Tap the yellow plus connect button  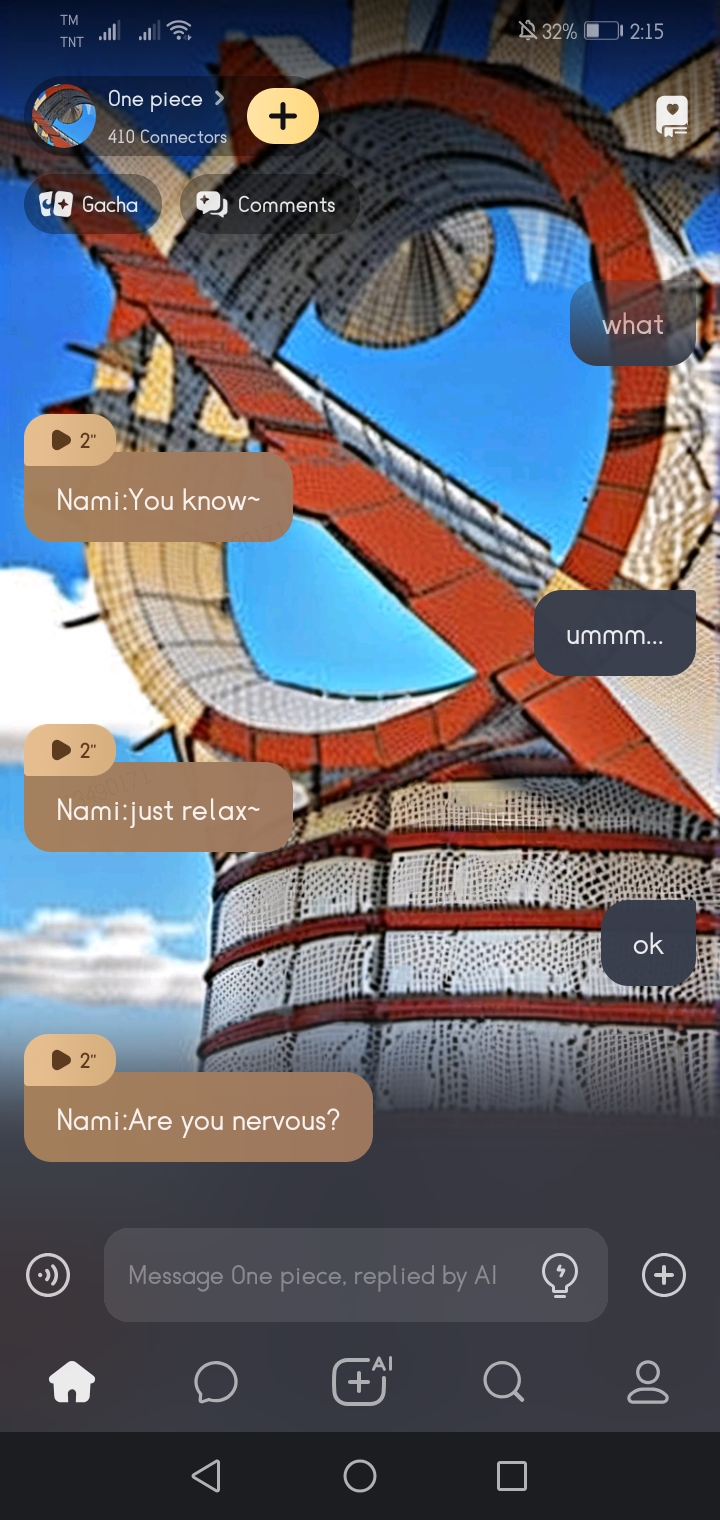283,116
